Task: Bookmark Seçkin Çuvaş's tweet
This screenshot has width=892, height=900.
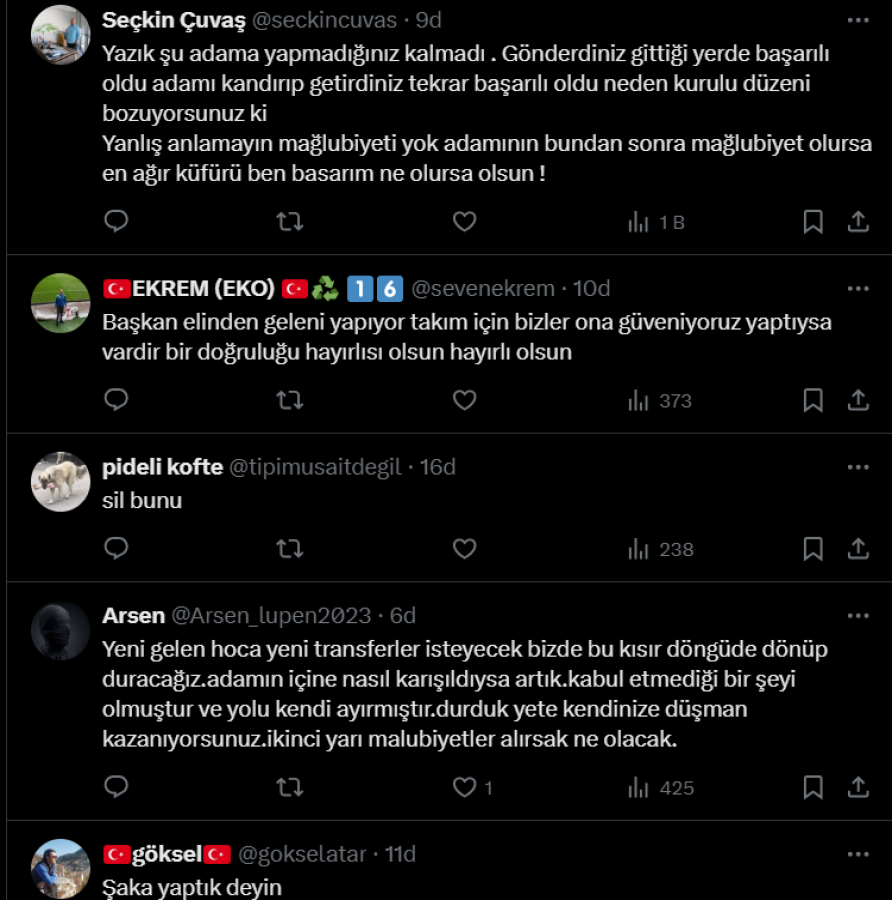Action: tap(813, 221)
